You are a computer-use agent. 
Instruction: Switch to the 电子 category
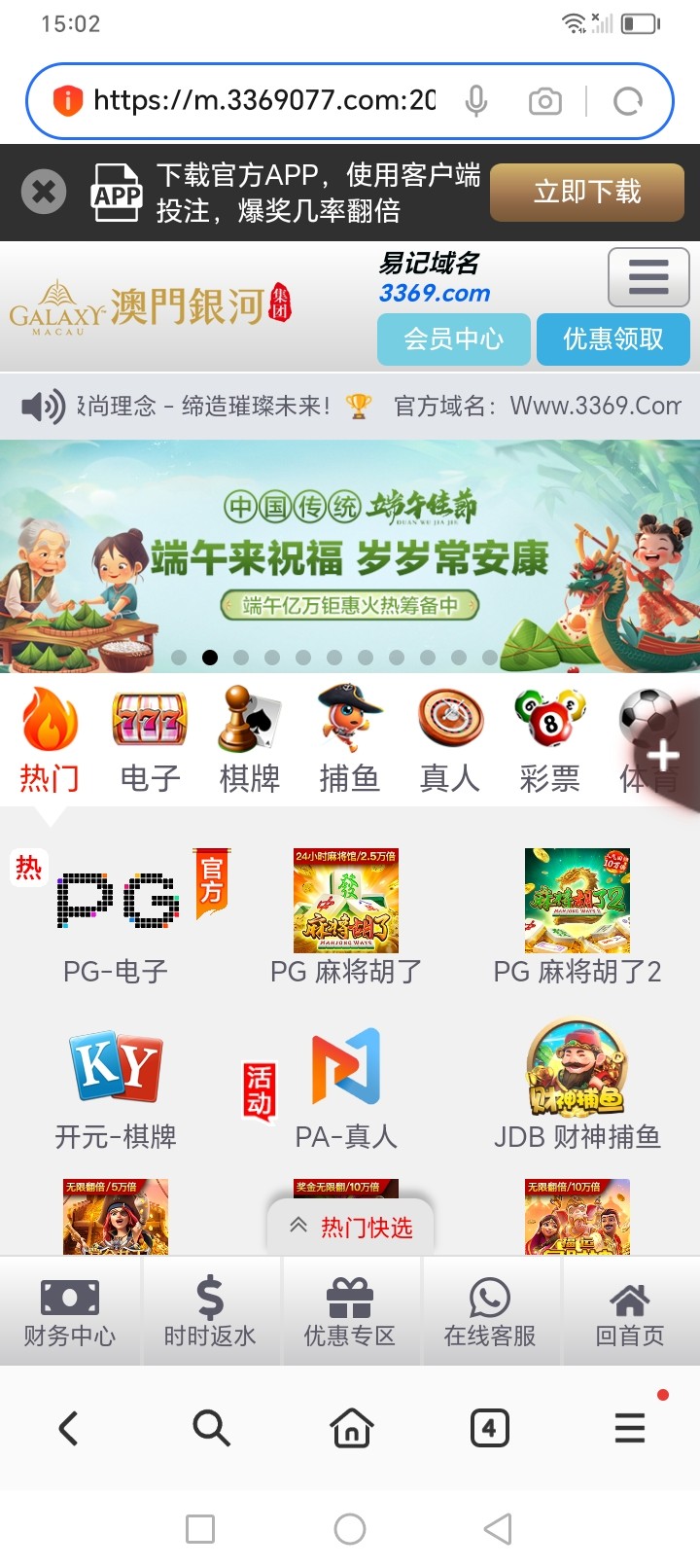pyautogui.click(x=150, y=741)
